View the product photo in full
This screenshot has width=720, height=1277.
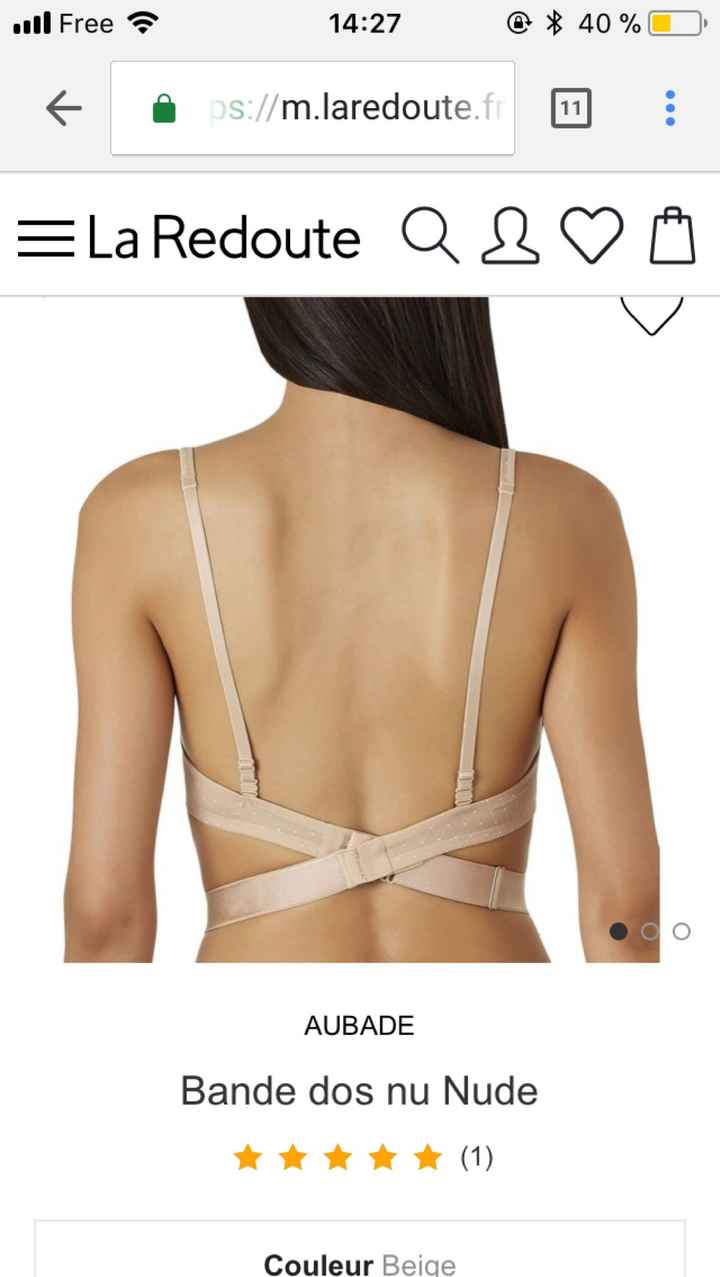click(x=360, y=630)
